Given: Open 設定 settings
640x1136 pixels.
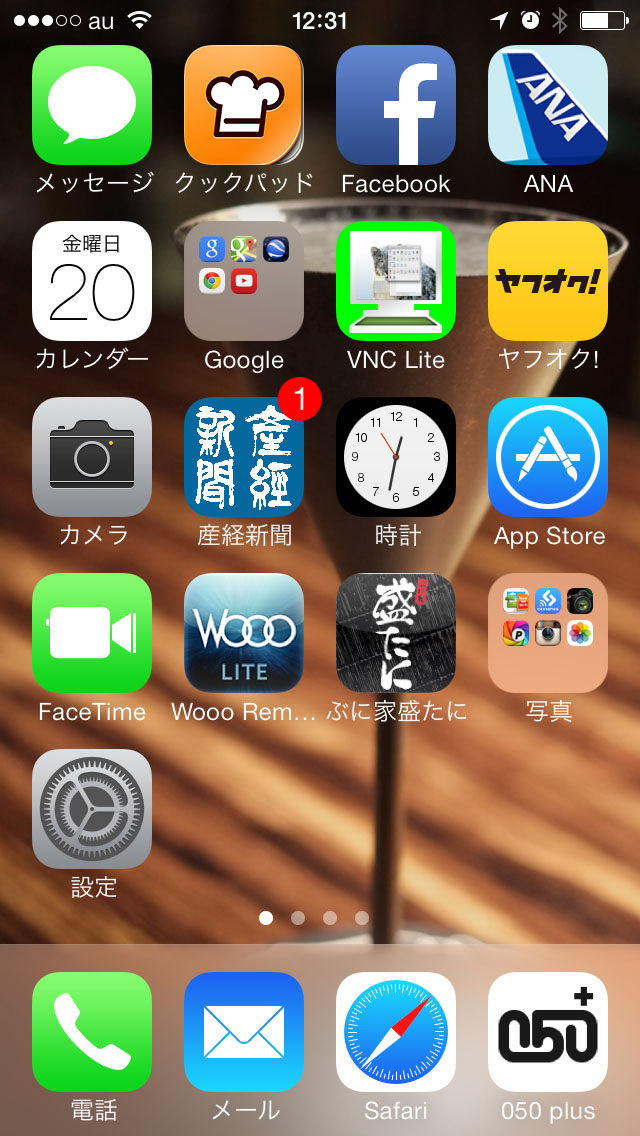Looking at the screenshot, I should pos(92,809).
